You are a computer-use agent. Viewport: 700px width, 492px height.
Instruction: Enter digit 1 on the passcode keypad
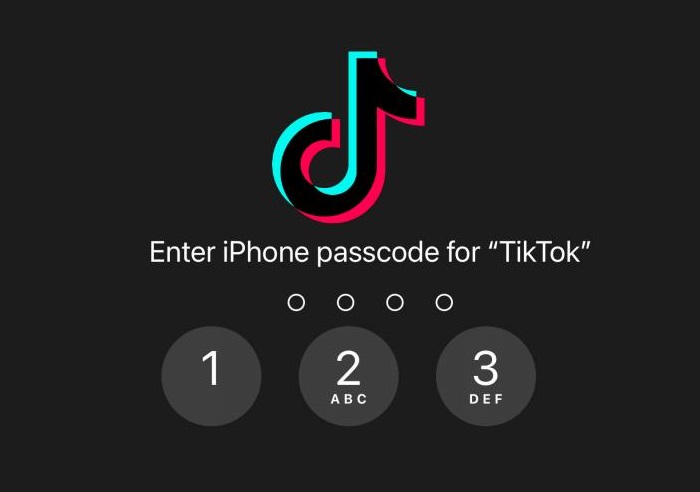[211, 376]
